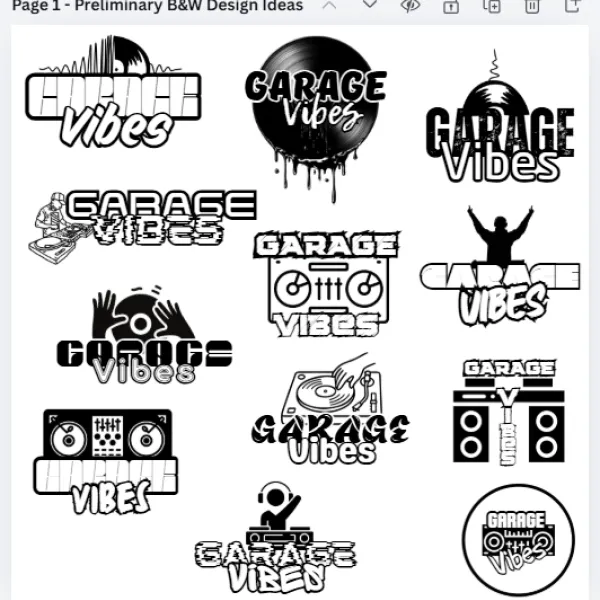Hide Page 1 with the eye icon
600x600 pixels.
(410, 6)
